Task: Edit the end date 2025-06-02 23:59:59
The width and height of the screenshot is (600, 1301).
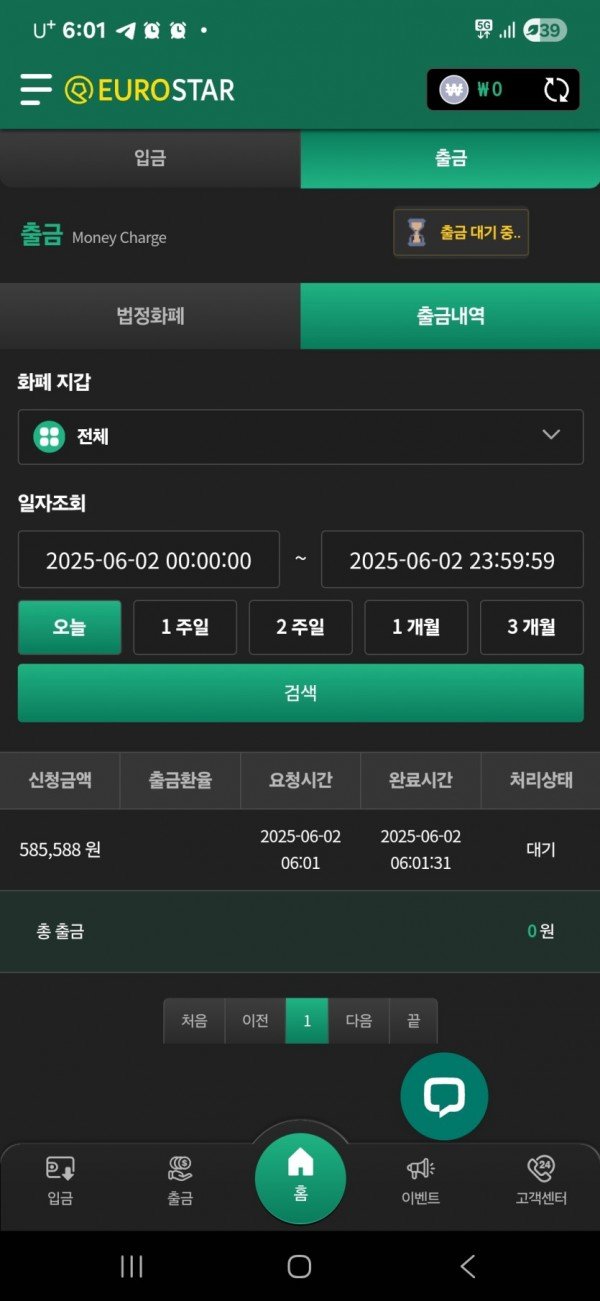Action: click(452, 560)
